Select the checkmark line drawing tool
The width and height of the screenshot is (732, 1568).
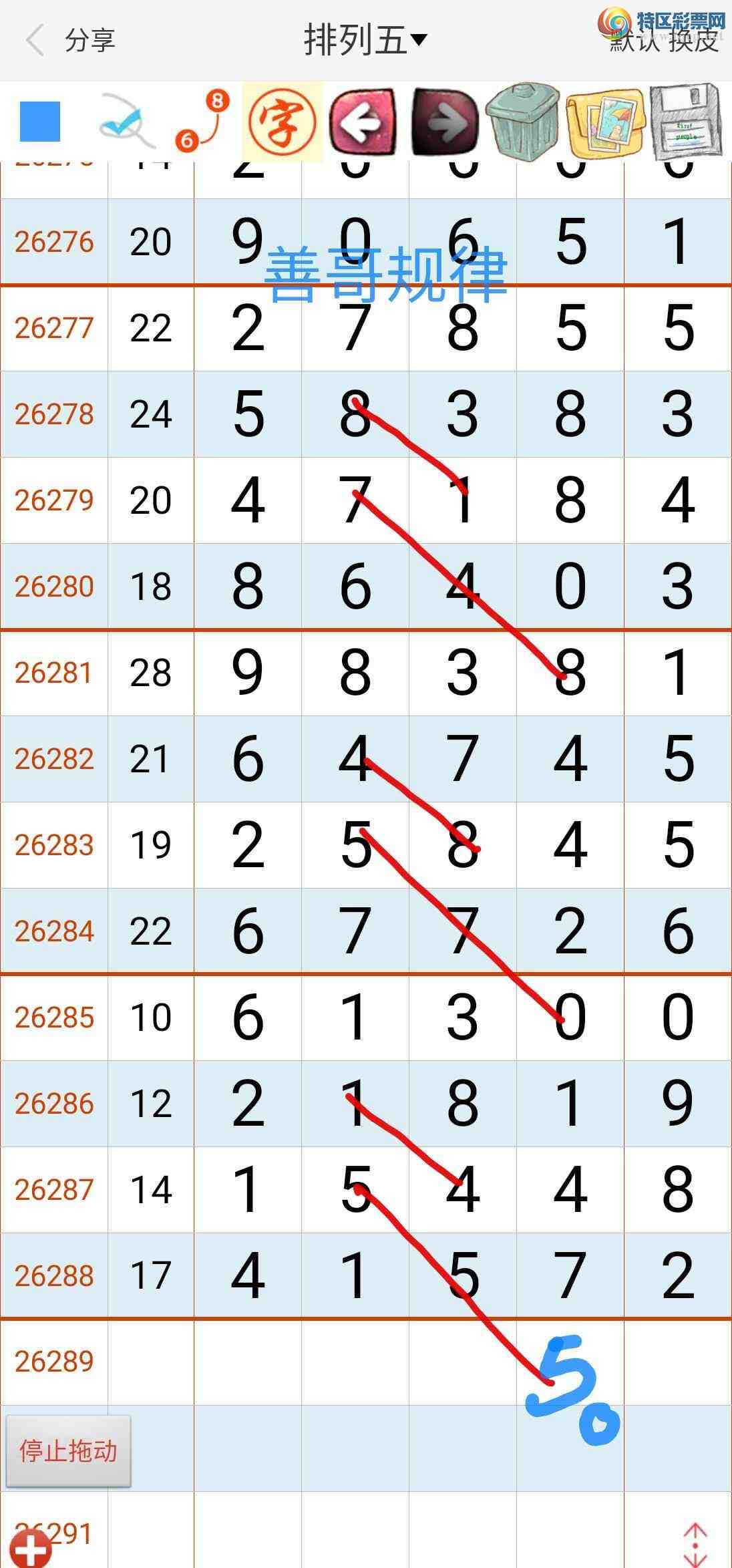[126, 122]
